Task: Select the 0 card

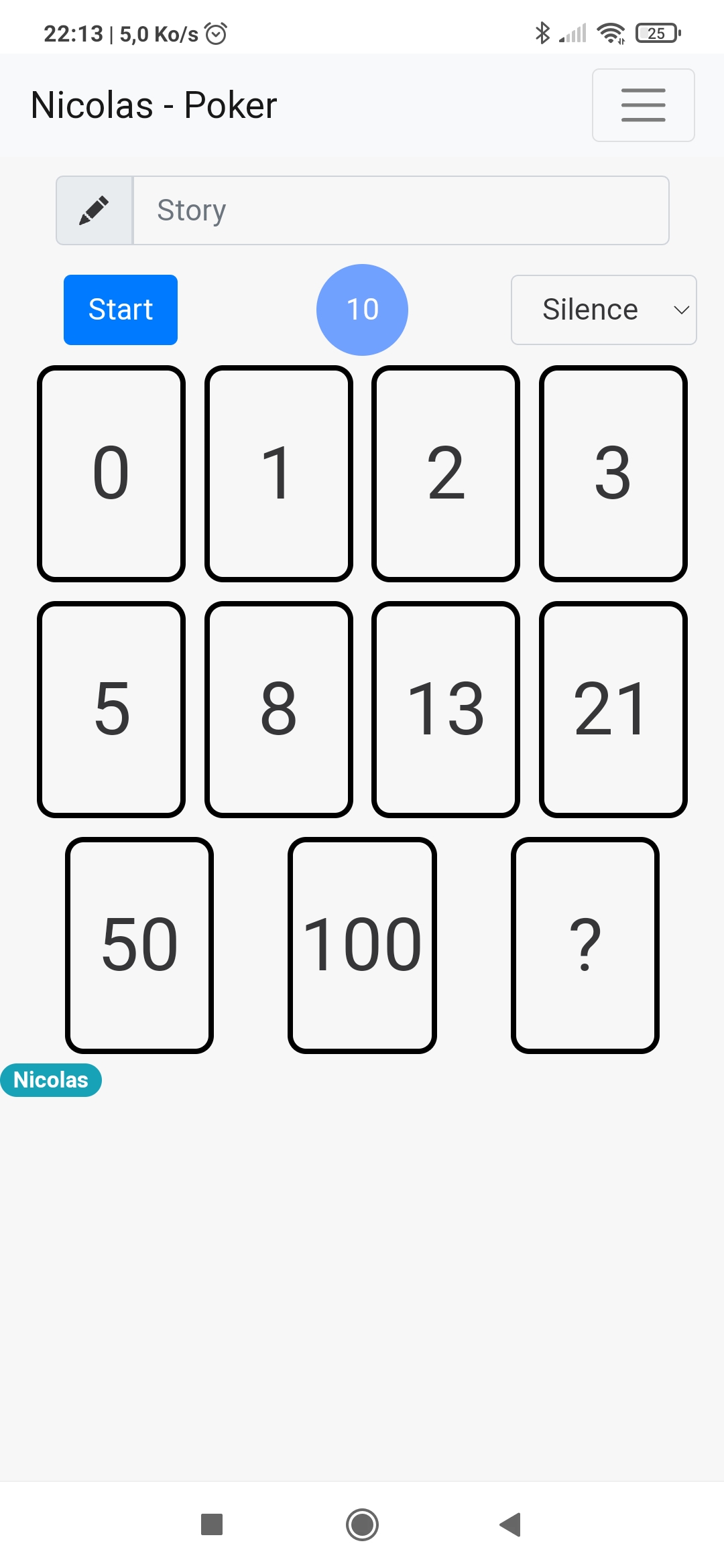Action: click(111, 474)
